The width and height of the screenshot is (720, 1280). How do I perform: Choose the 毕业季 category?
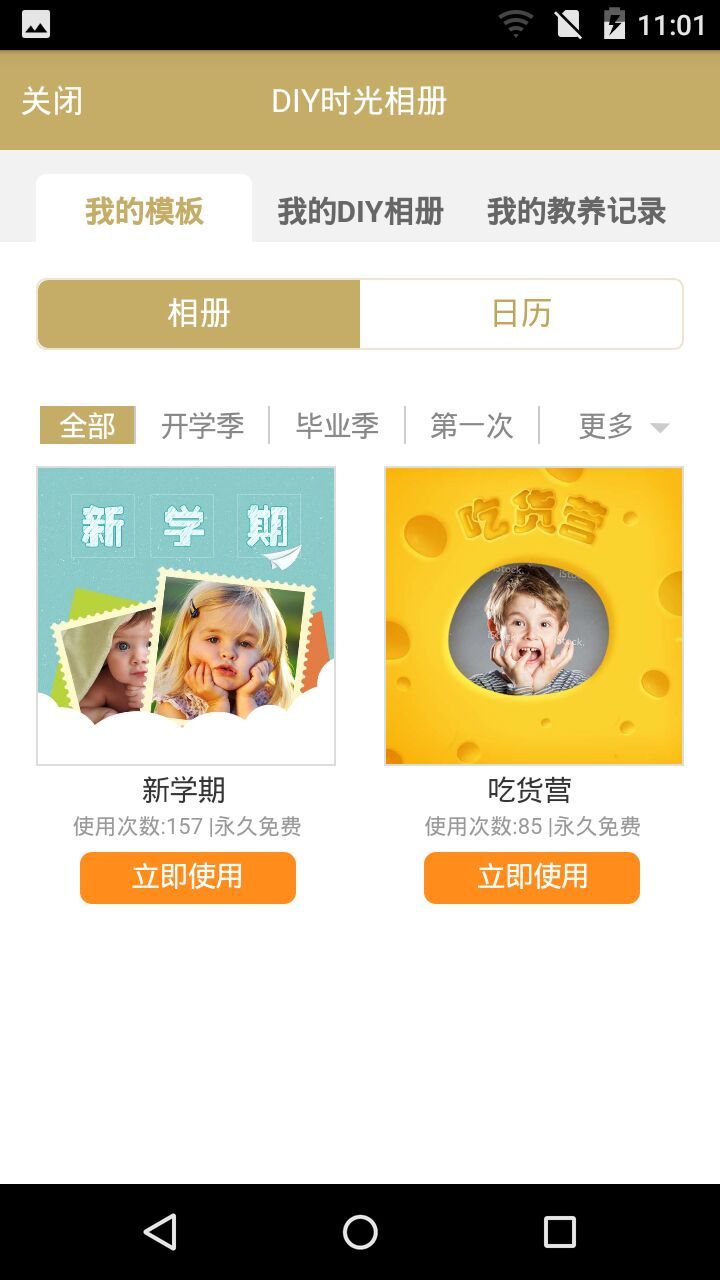pyautogui.click(x=337, y=426)
